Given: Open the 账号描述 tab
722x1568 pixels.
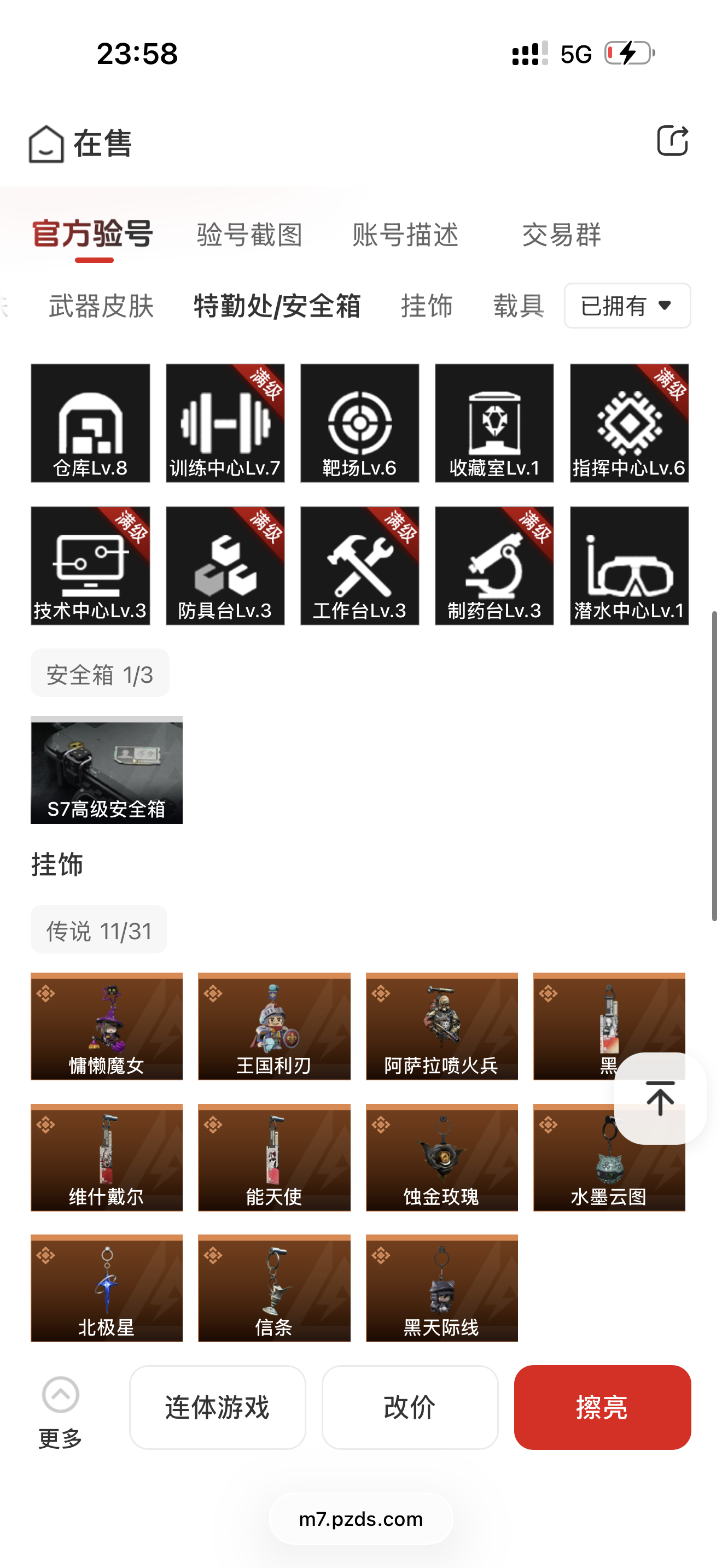Looking at the screenshot, I should [405, 235].
